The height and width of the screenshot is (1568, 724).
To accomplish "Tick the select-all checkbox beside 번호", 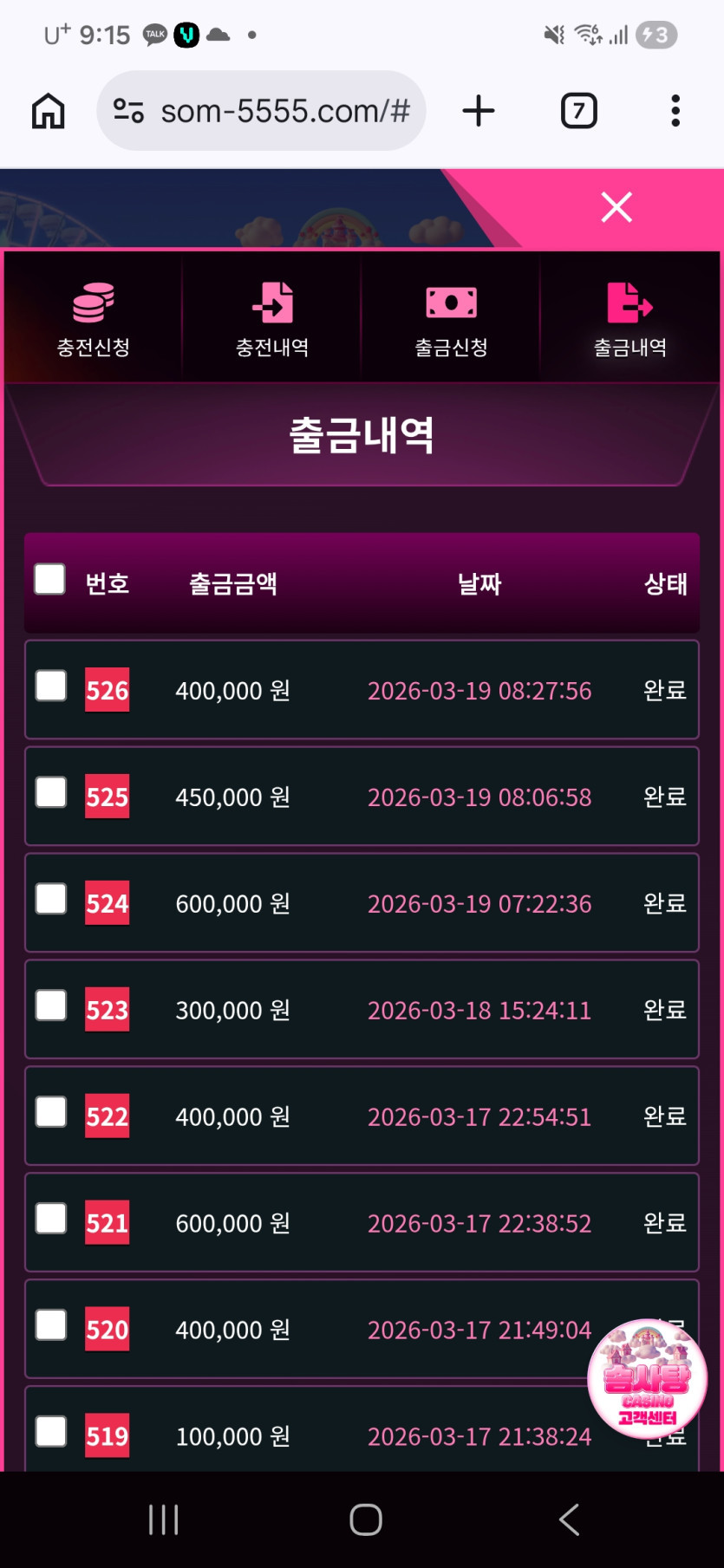I will tap(49, 579).
